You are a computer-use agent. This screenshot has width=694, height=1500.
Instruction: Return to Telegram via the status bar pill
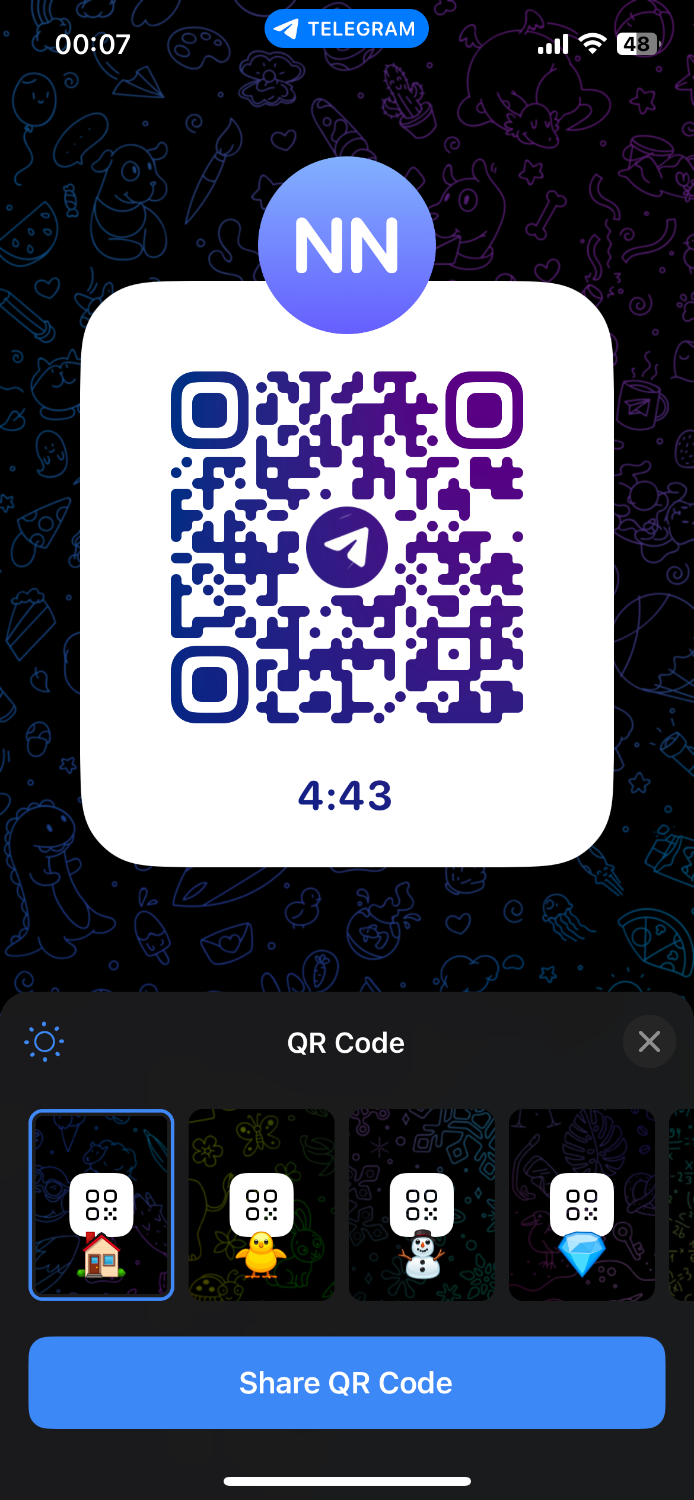pos(346,29)
